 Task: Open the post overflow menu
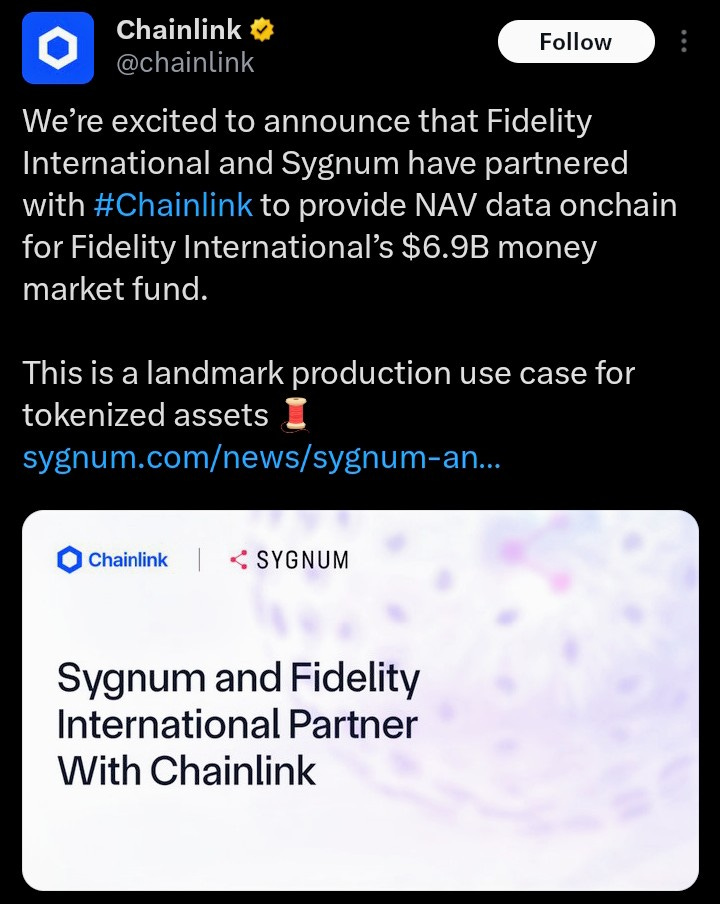tap(684, 42)
